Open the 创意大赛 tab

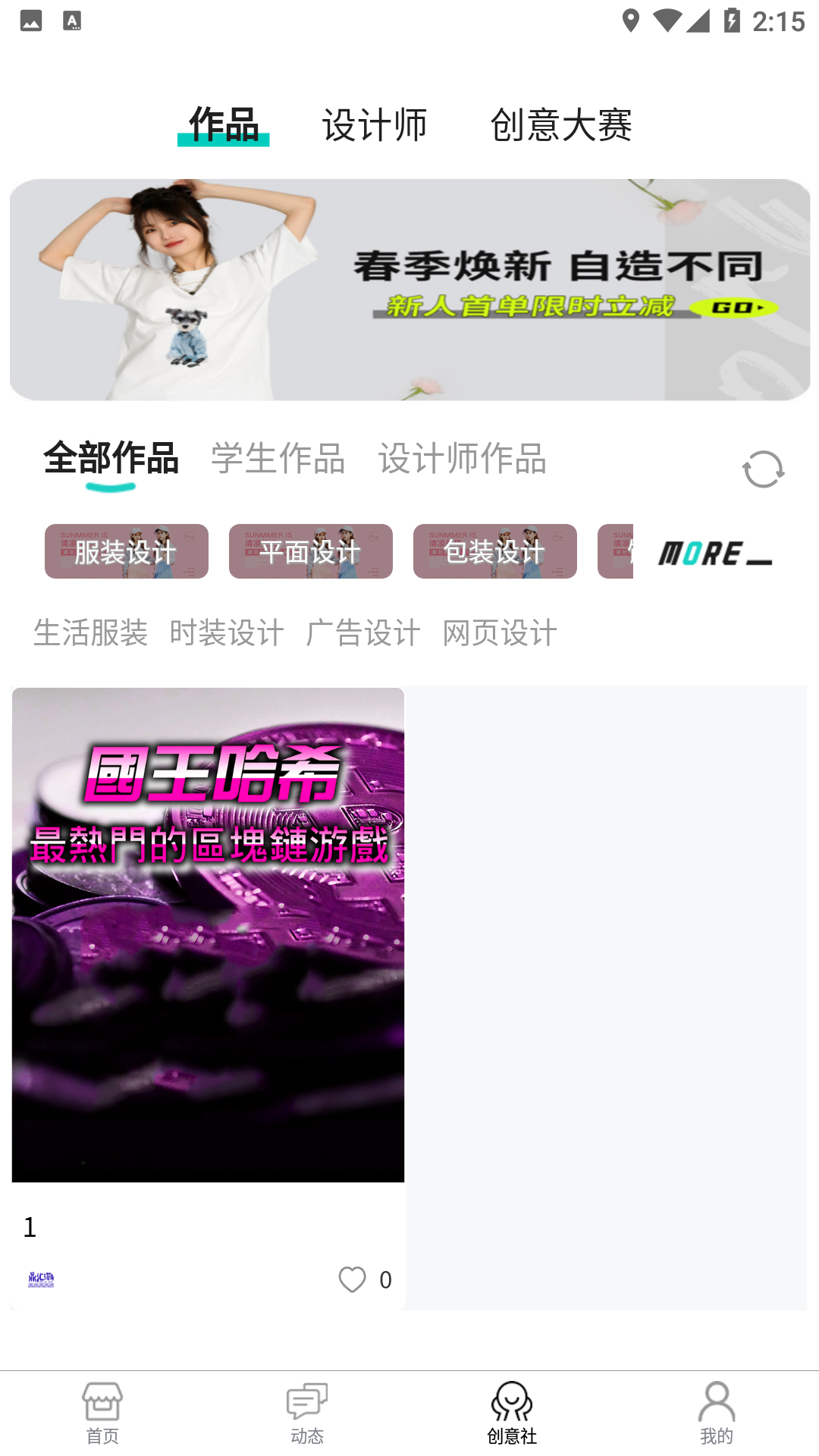(x=561, y=125)
